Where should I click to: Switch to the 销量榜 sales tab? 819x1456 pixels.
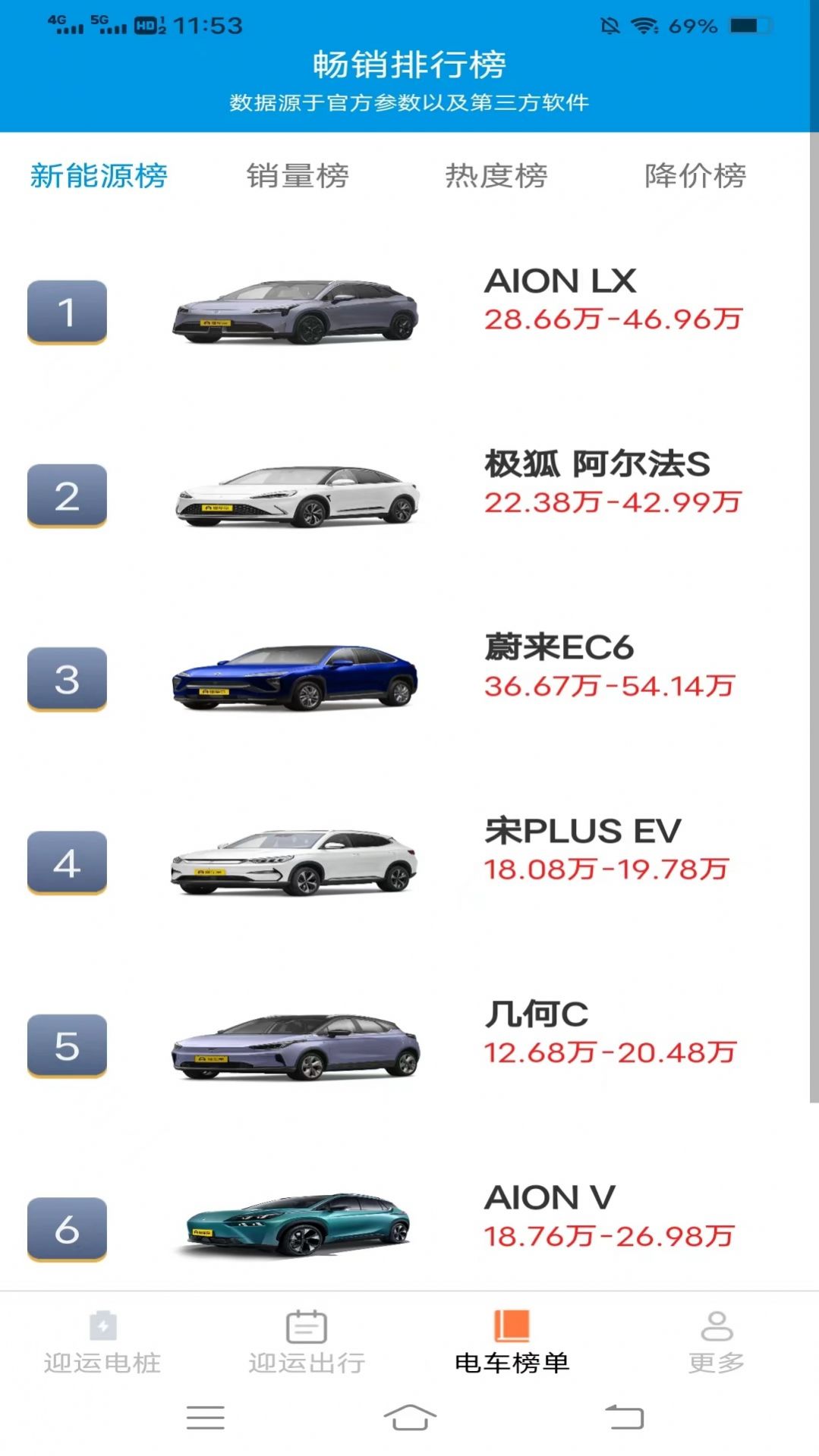296,176
